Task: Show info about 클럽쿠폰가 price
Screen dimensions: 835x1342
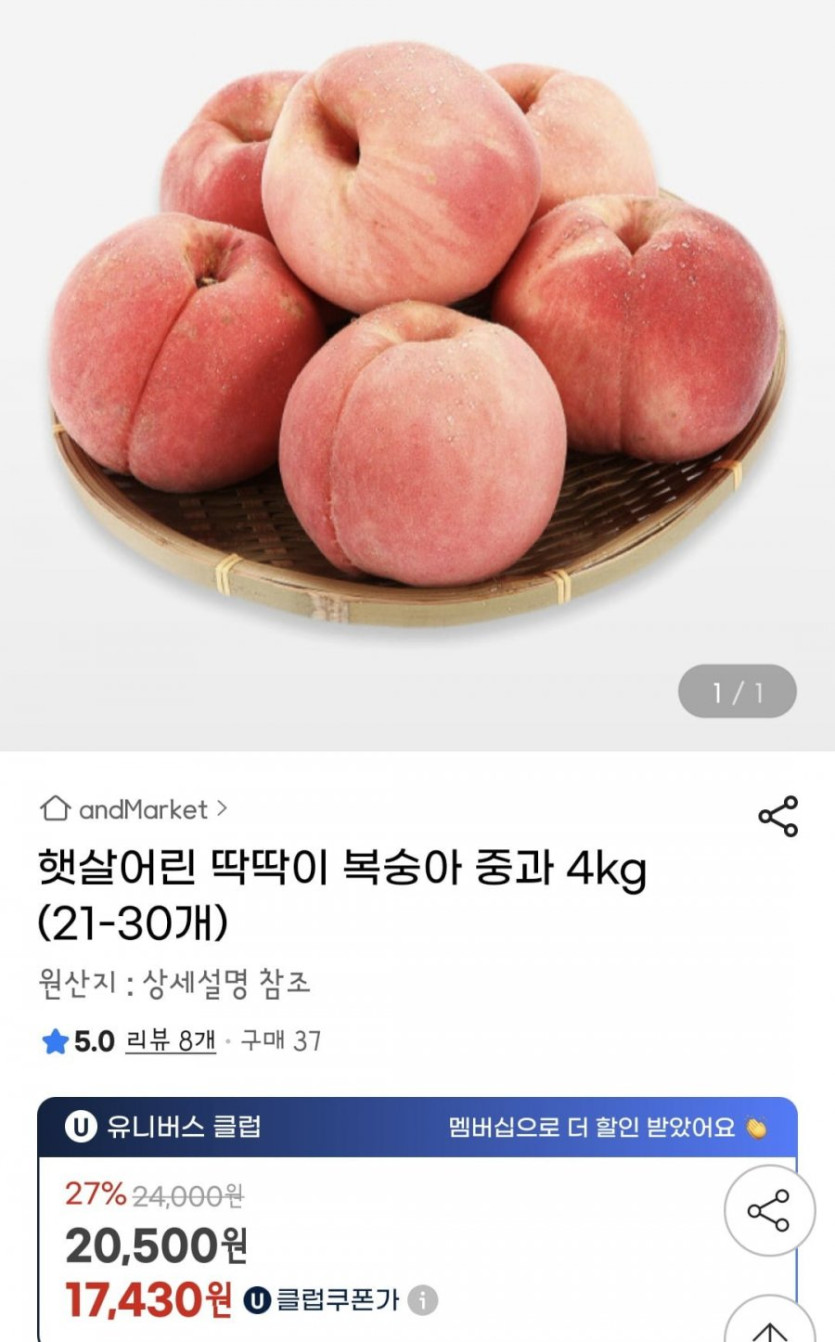Action: 423,1301
